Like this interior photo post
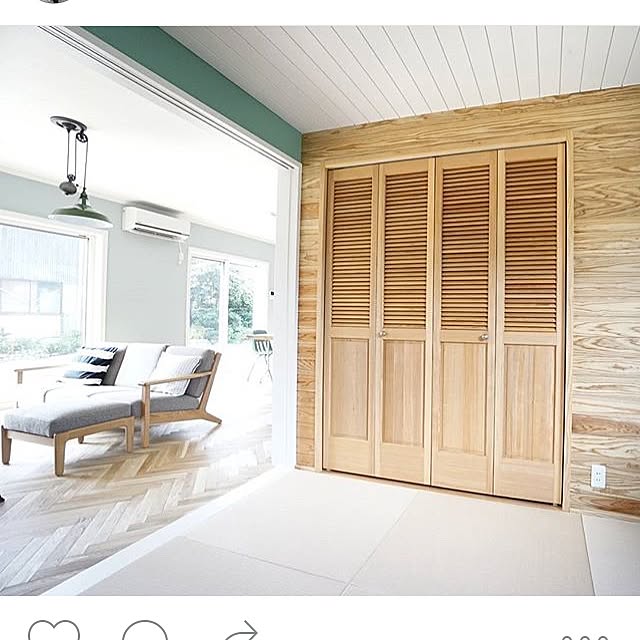The width and height of the screenshot is (640, 640). [54, 631]
